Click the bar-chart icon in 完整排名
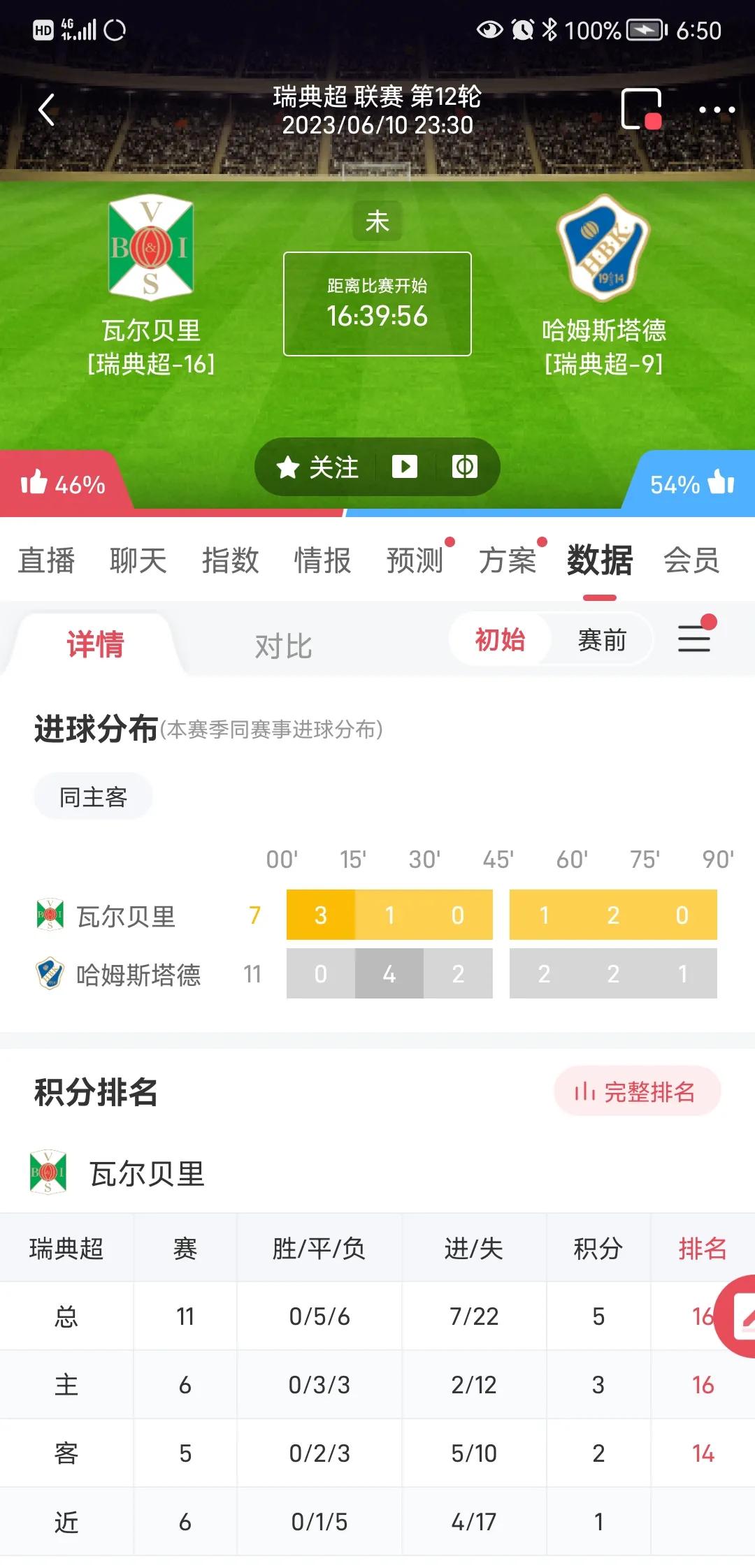Screen dimensions: 755x1568 [x=584, y=1090]
